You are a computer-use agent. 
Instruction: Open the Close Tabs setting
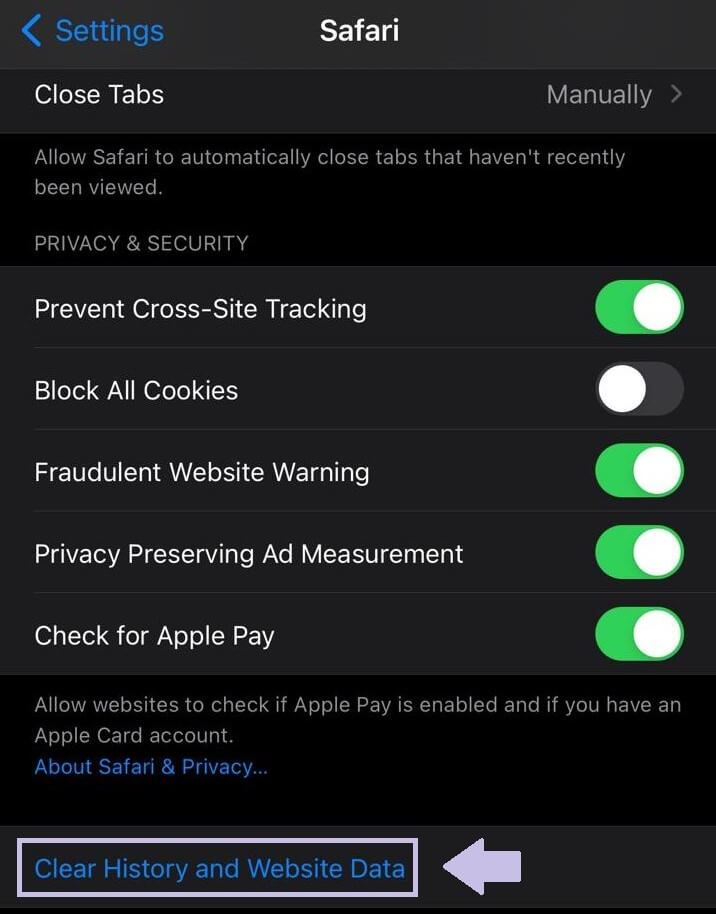pyautogui.click(x=358, y=95)
